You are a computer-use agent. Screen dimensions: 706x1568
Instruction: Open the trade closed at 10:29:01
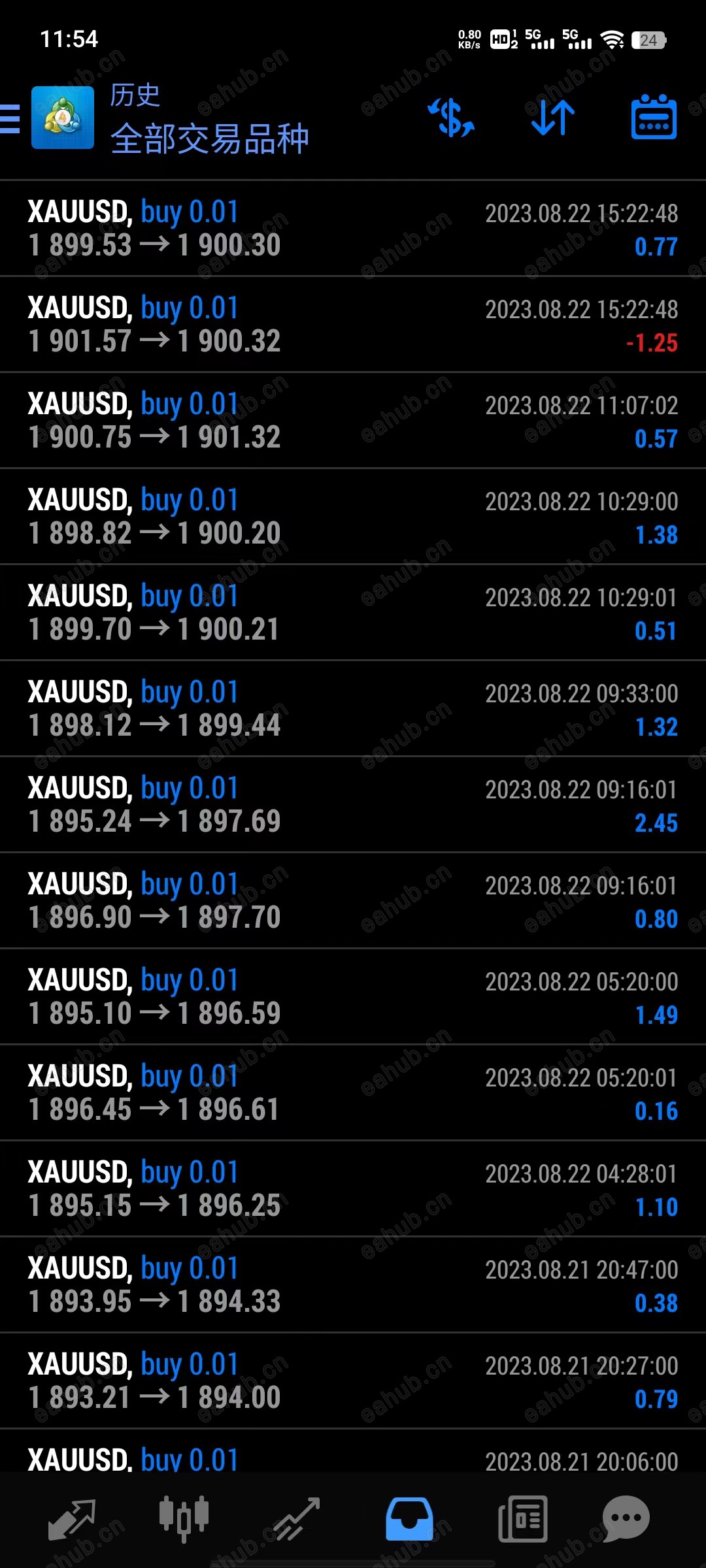[x=353, y=613]
